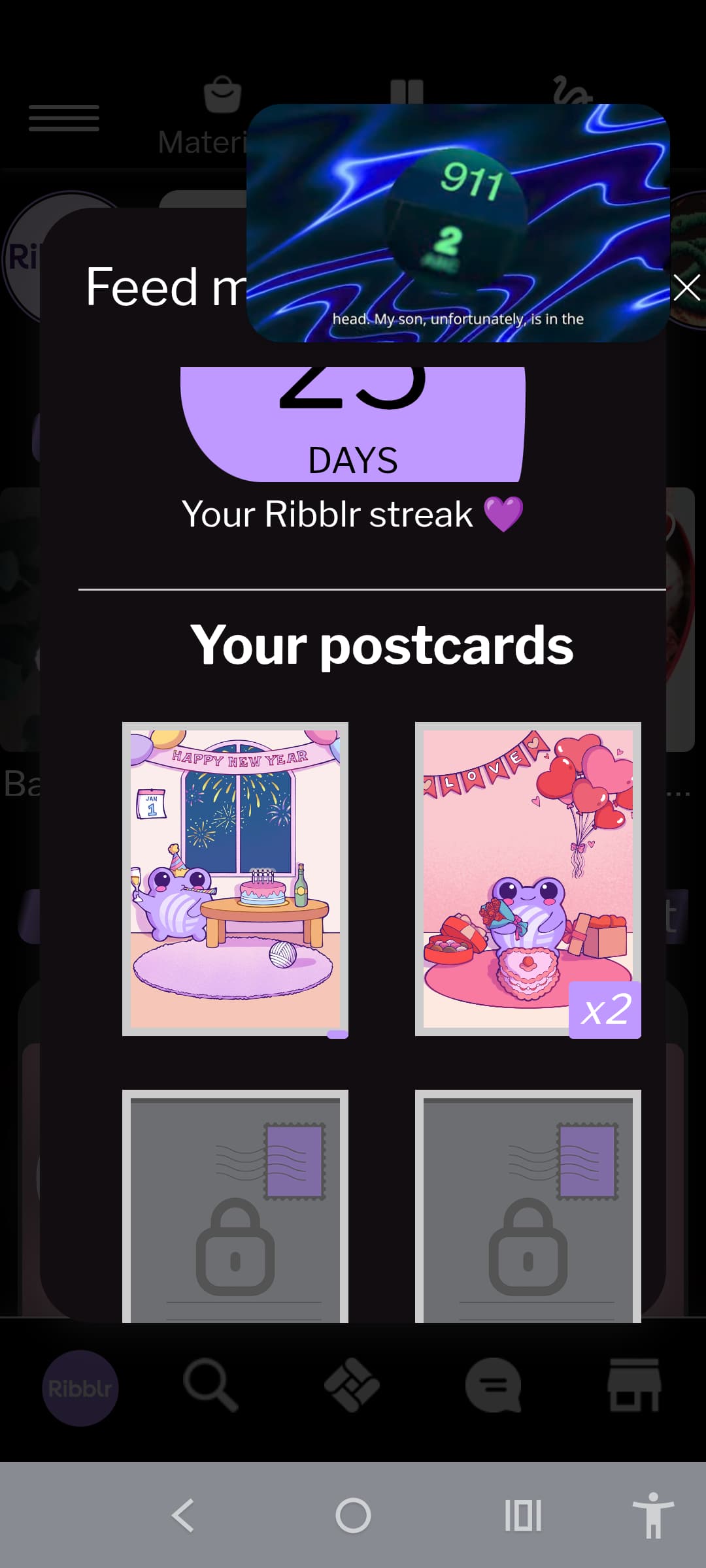Go back with the system back button
Viewport: 706px width, 1568px height.
pyautogui.click(x=182, y=1515)
